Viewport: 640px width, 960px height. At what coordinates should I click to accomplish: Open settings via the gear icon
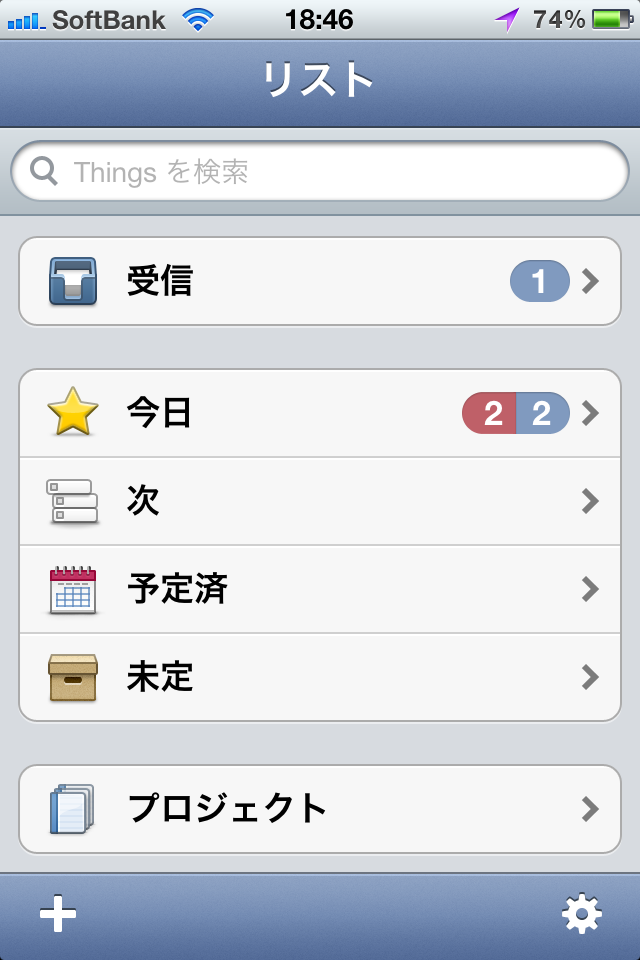[x=582, y=914]
